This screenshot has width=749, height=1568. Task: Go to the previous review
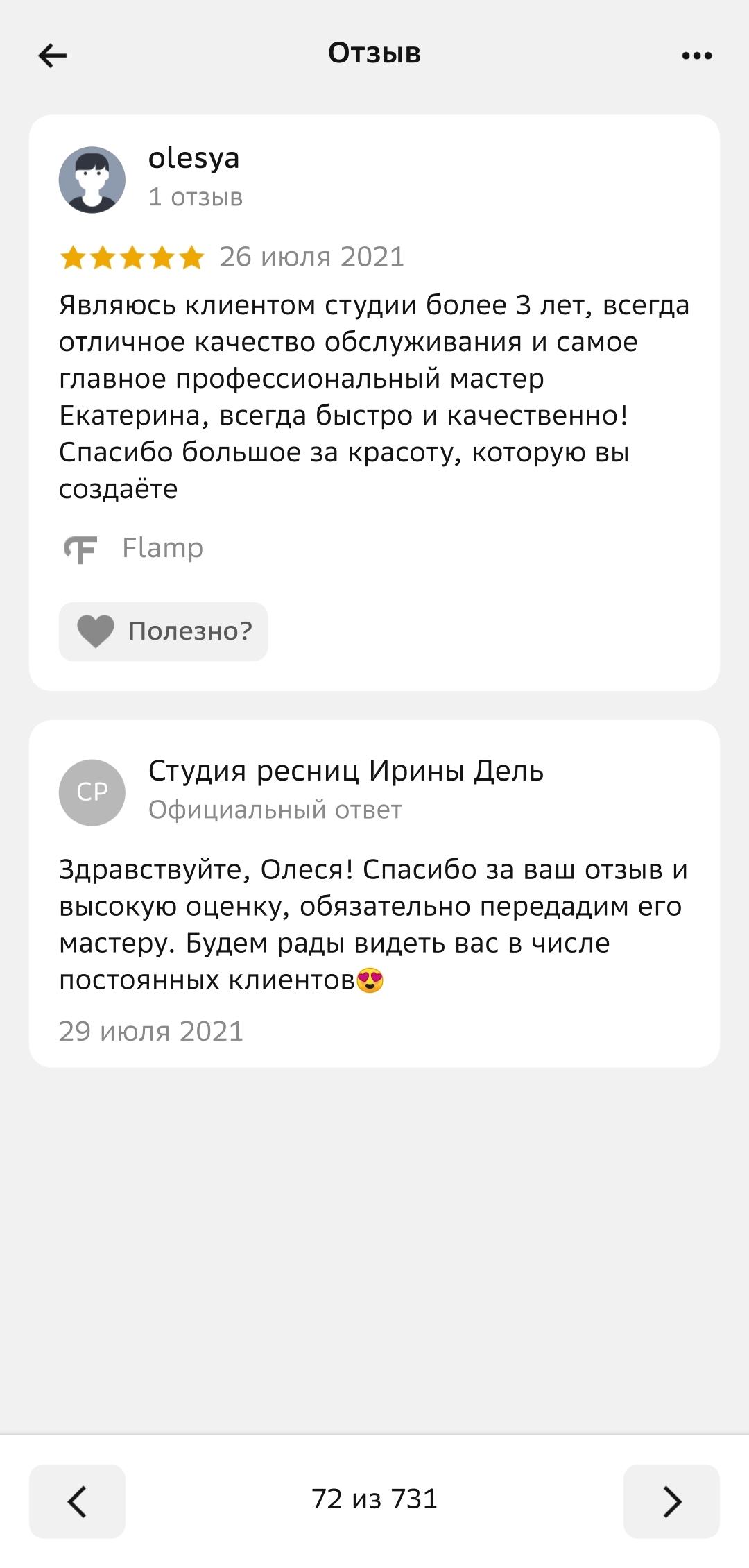[77, 1501]
